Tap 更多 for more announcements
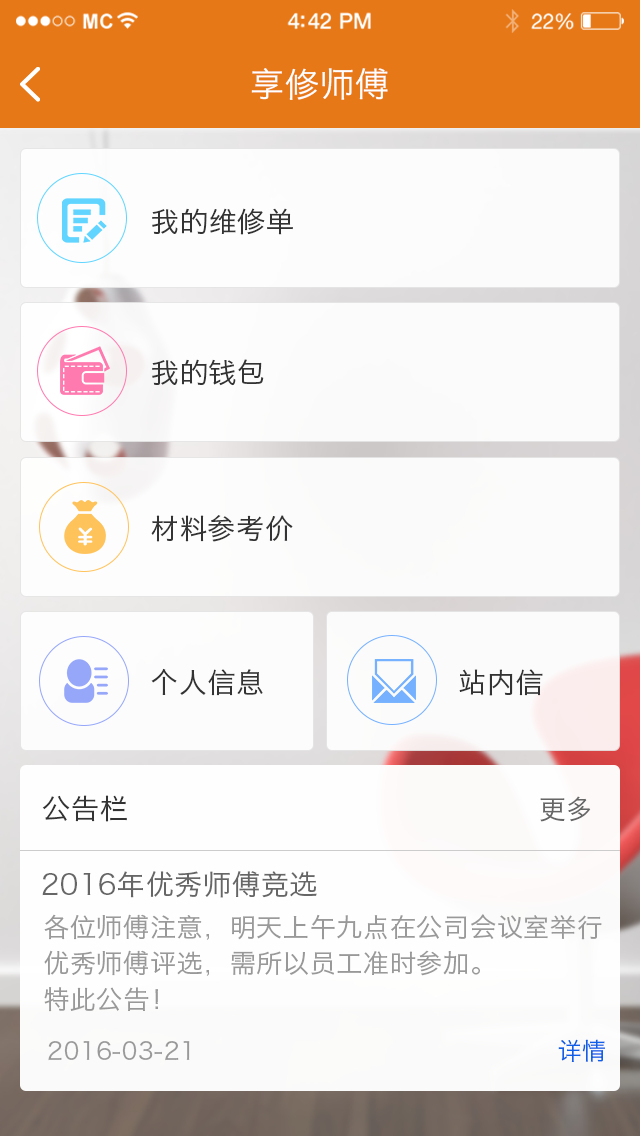 pyautogui.click(x=566, y=809)
